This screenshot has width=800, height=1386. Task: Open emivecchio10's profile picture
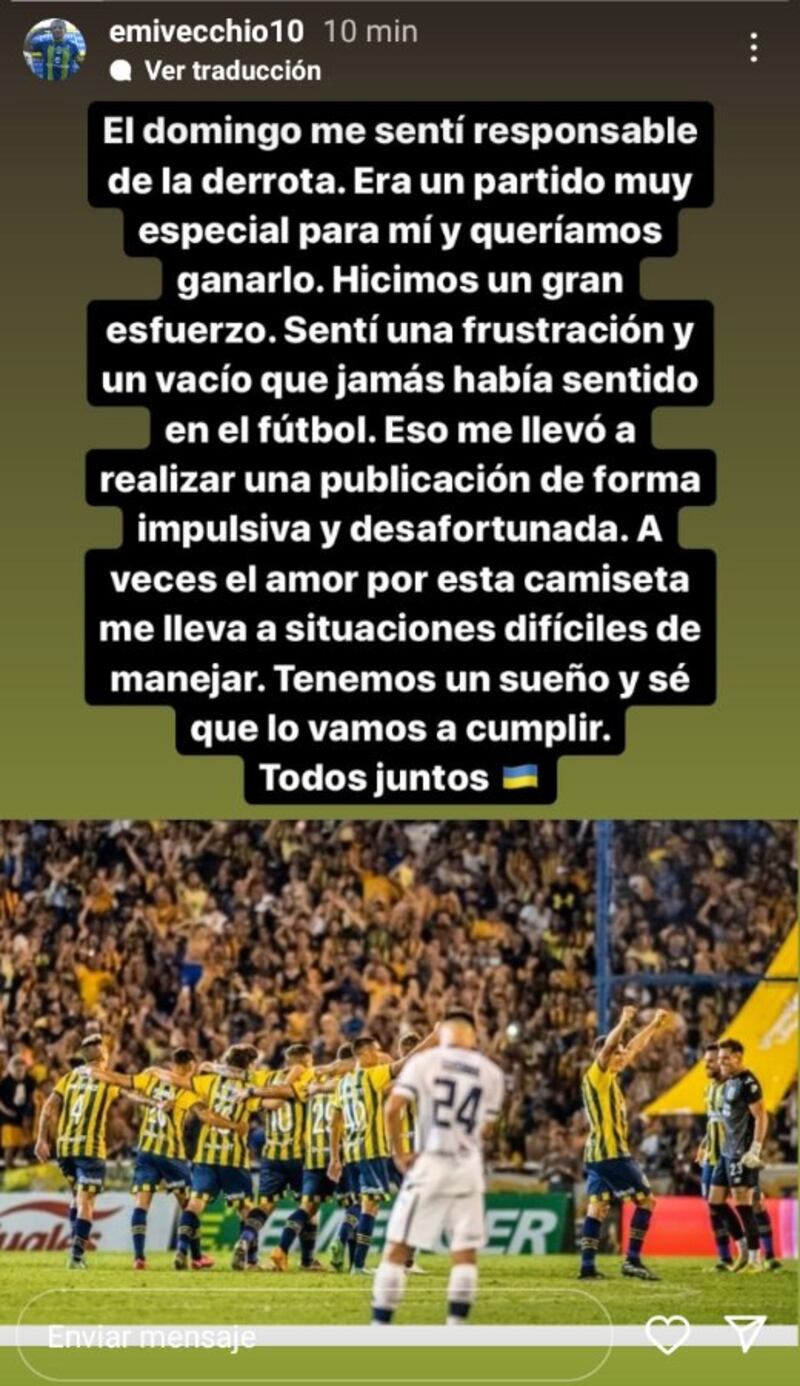point(54,50)
